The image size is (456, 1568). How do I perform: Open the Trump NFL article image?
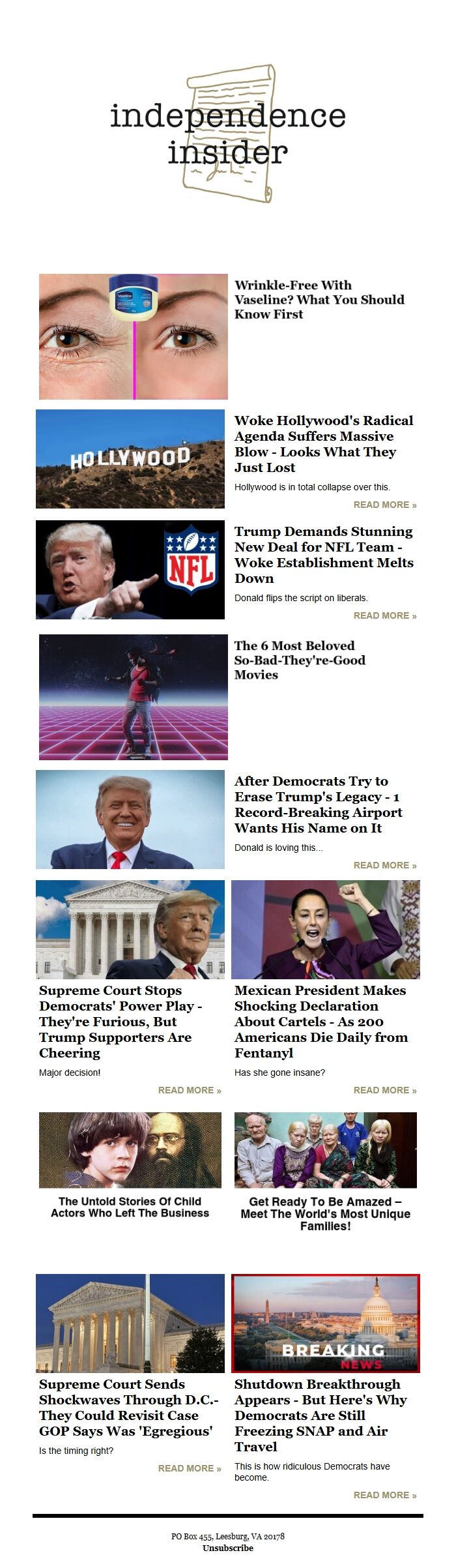(x=130, y=570)
